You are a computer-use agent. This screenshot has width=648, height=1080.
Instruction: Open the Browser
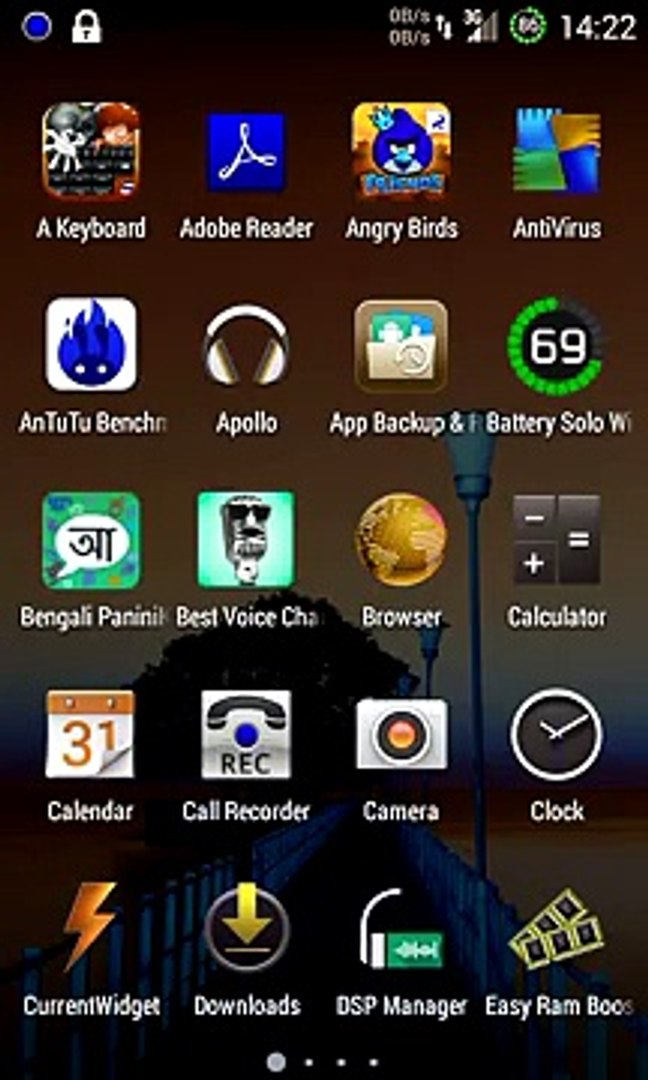click(x=401, y=540)
